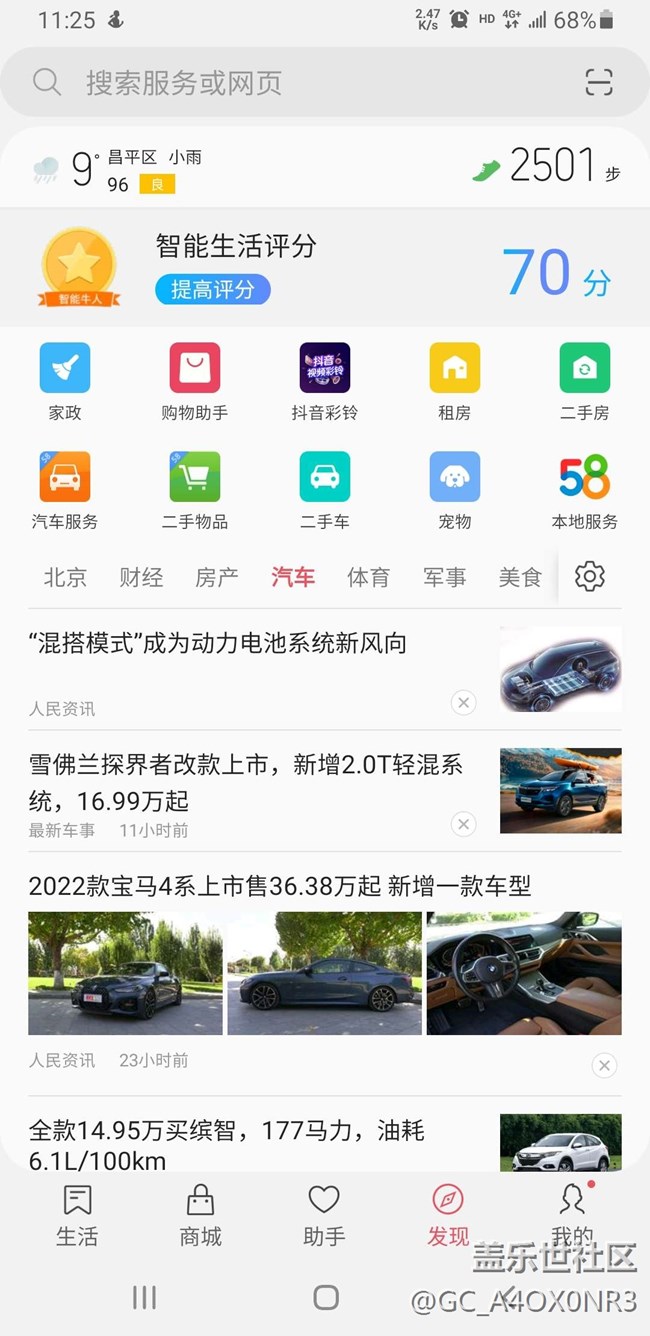Image resolution: width=650 pixels, height=1336 pixels.
Task: Open the 租房 service
Action: tap(455, 381)
